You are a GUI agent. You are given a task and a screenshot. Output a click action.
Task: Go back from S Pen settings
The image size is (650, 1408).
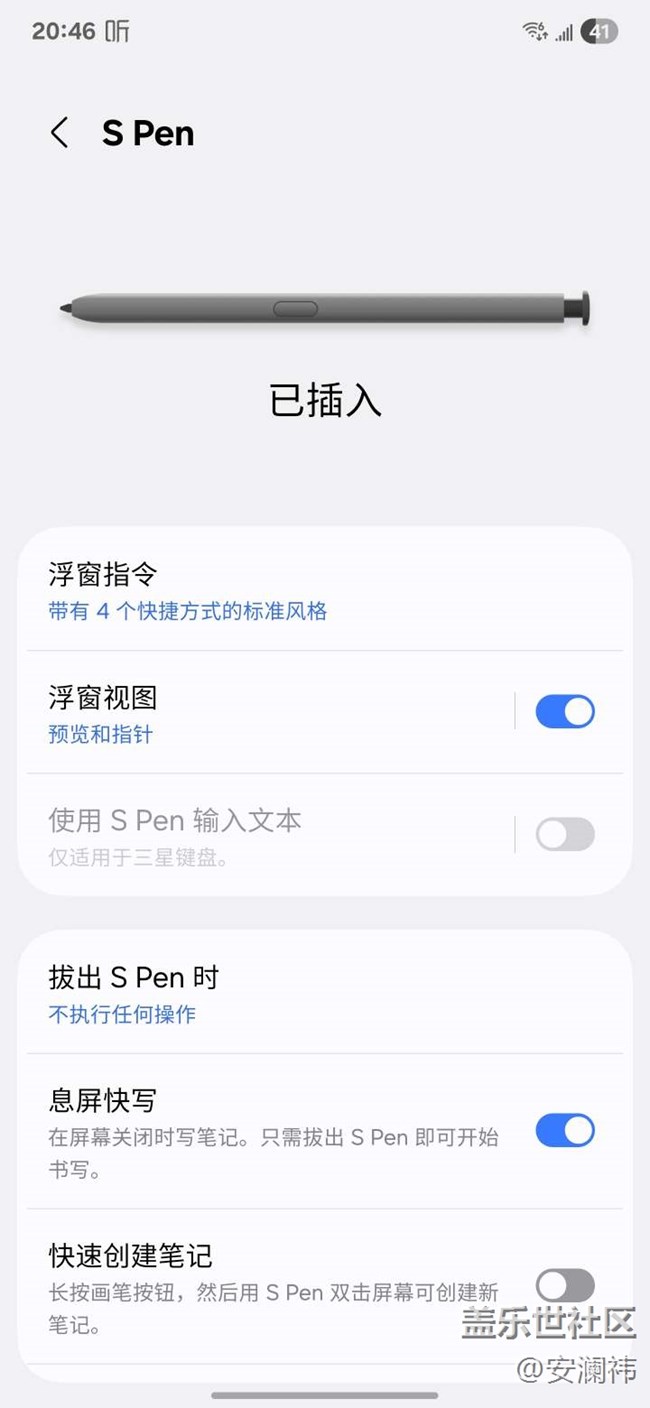pos(60,133)
